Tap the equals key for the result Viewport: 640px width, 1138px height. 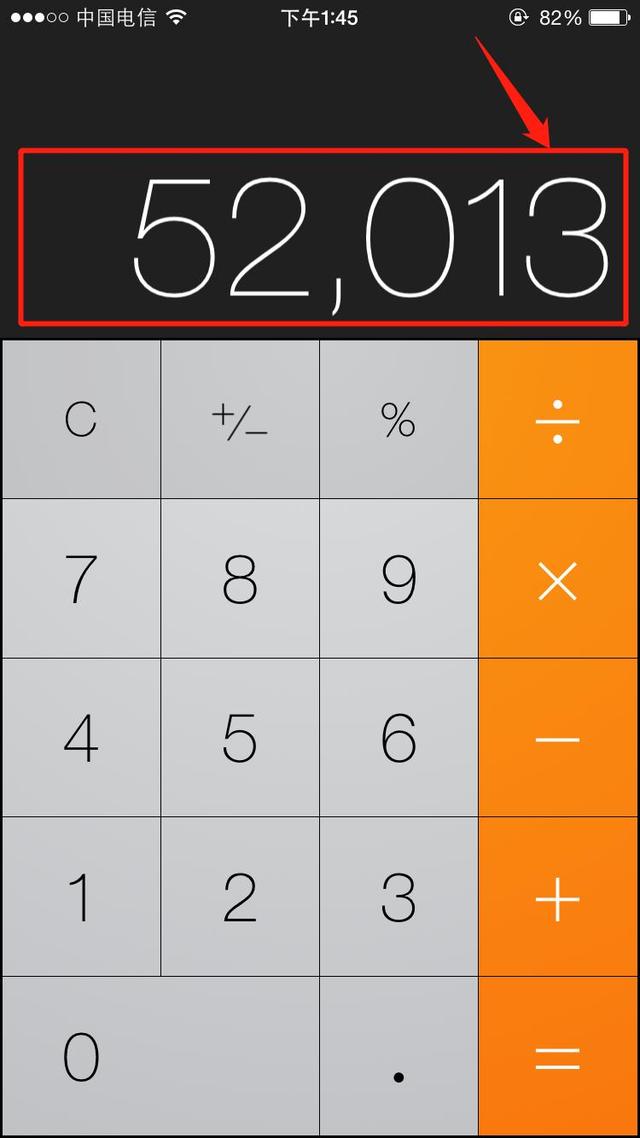pyautogui.click(x=559, y=1056)
